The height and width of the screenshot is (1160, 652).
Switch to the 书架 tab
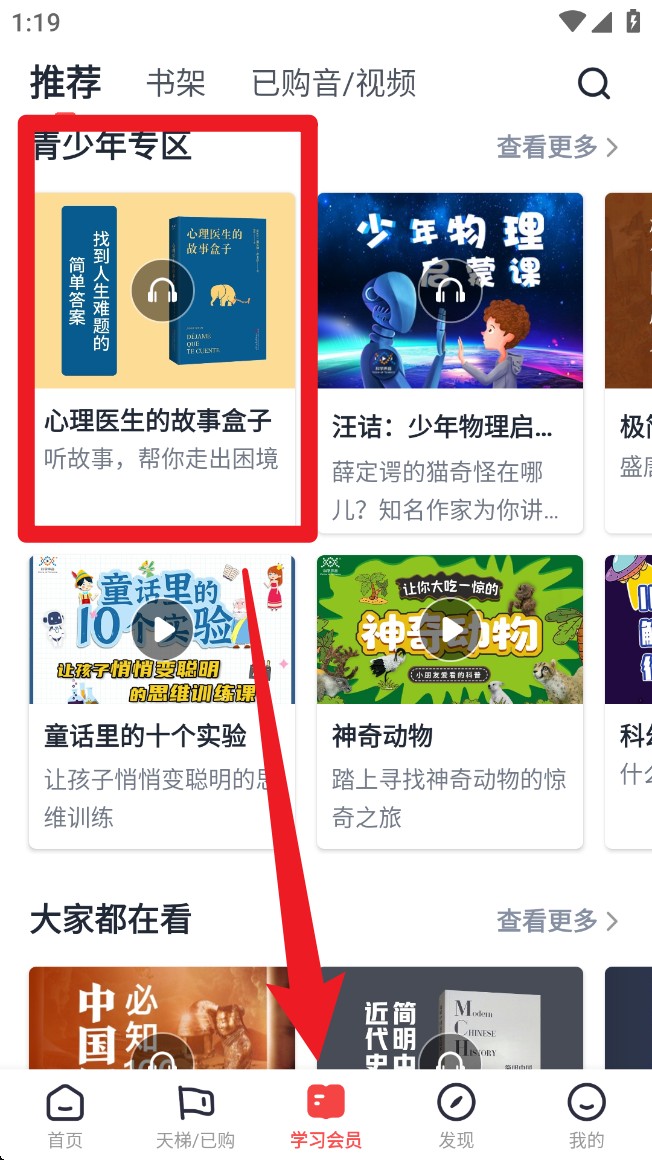pos(176,84)
